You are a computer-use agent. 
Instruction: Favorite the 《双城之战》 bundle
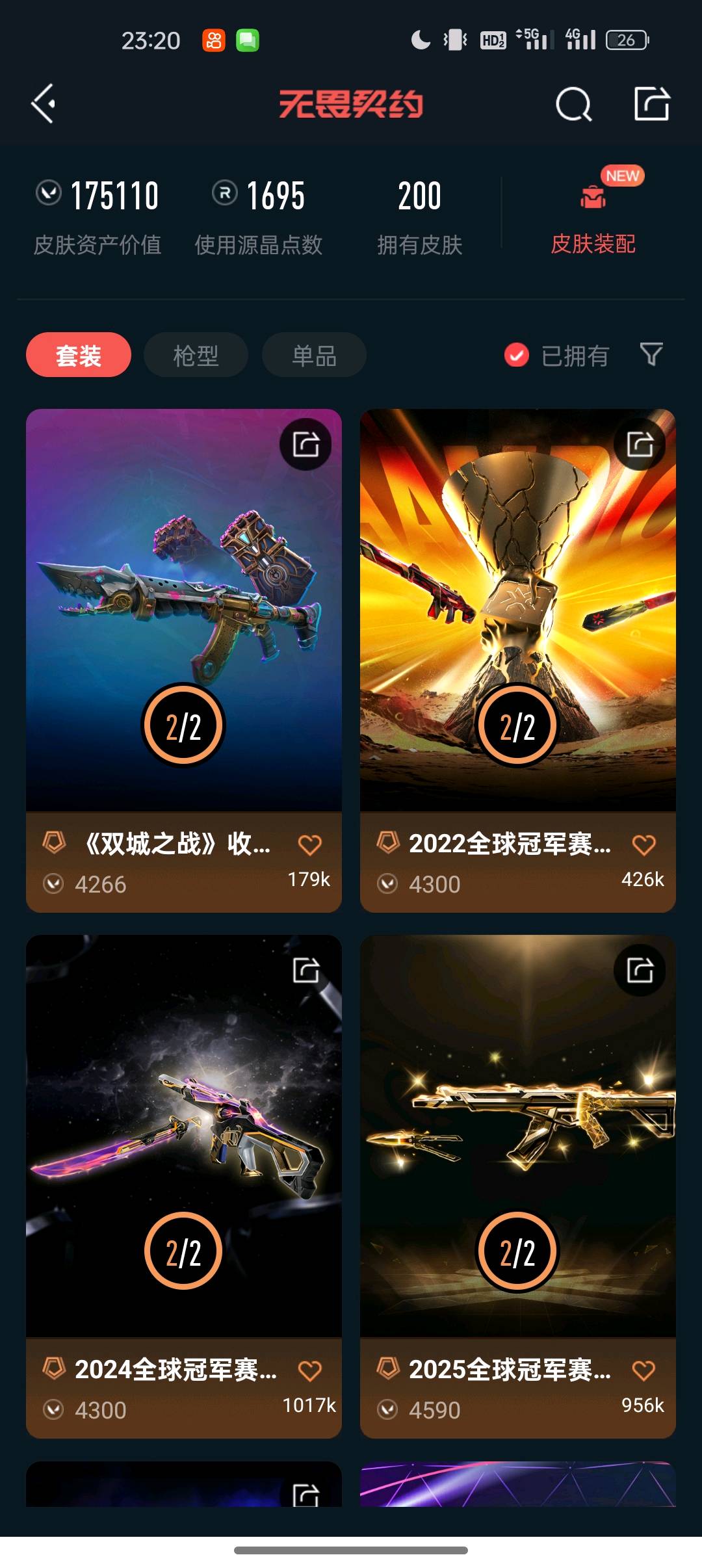(309, 844)
